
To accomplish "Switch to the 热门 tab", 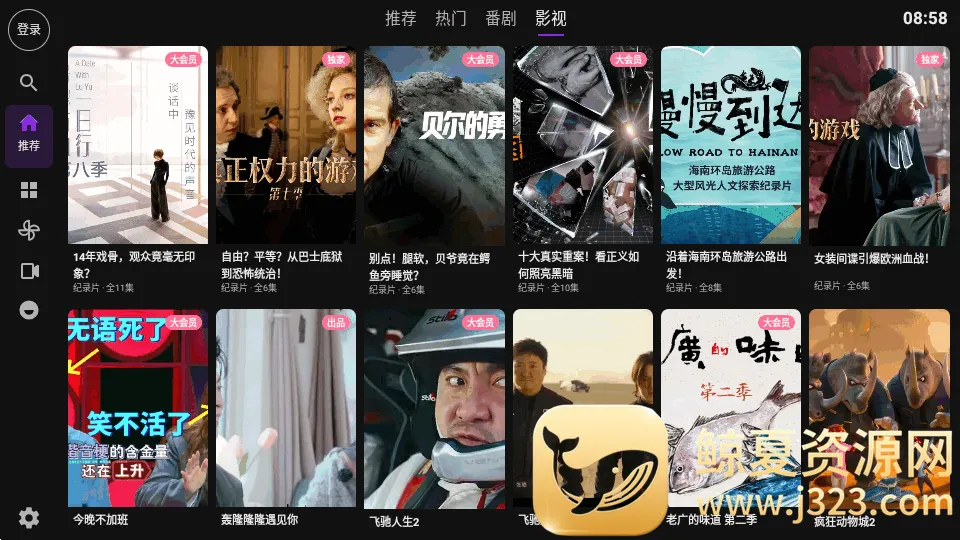I will pos(451,18).
